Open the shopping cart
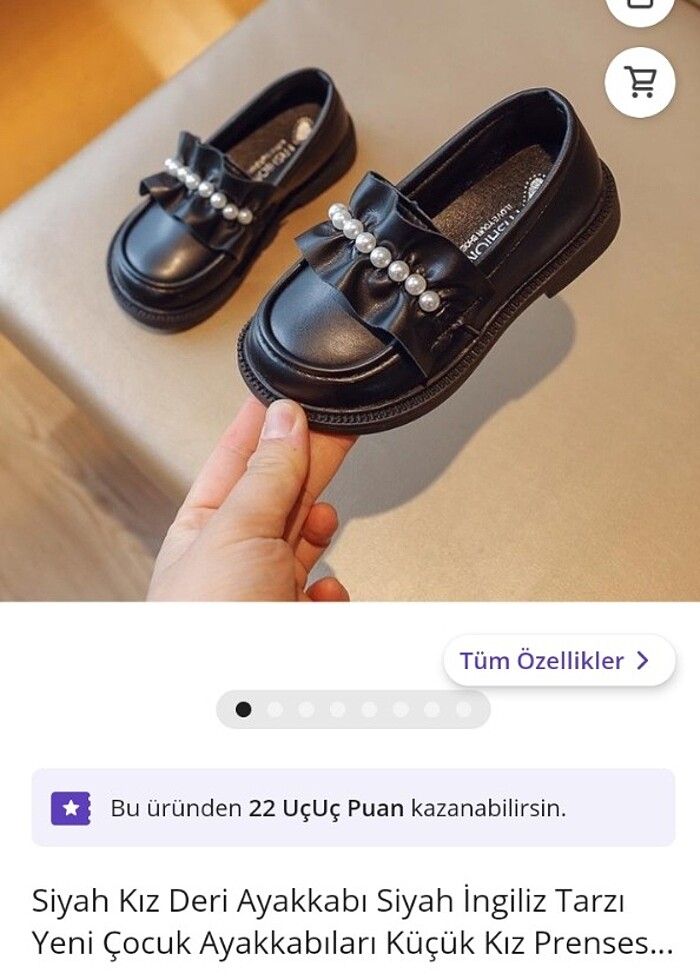 [640, 83]
